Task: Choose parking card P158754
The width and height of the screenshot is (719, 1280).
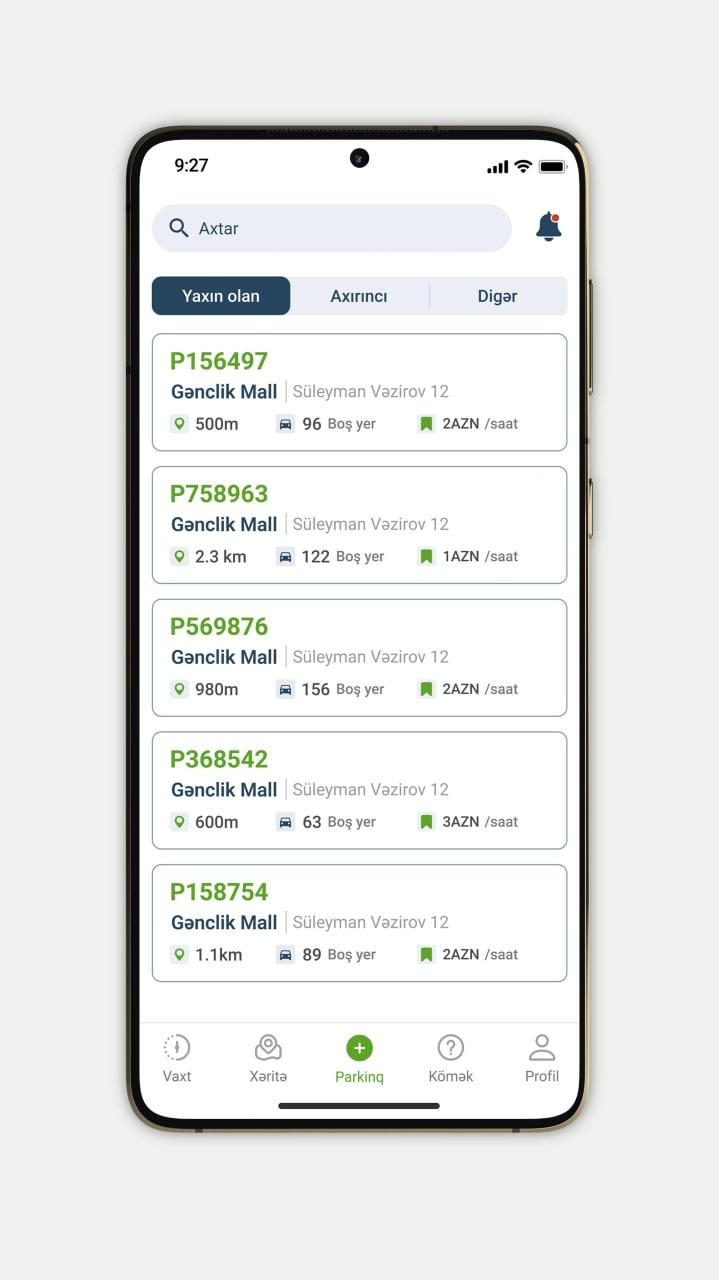Action: 359,923
